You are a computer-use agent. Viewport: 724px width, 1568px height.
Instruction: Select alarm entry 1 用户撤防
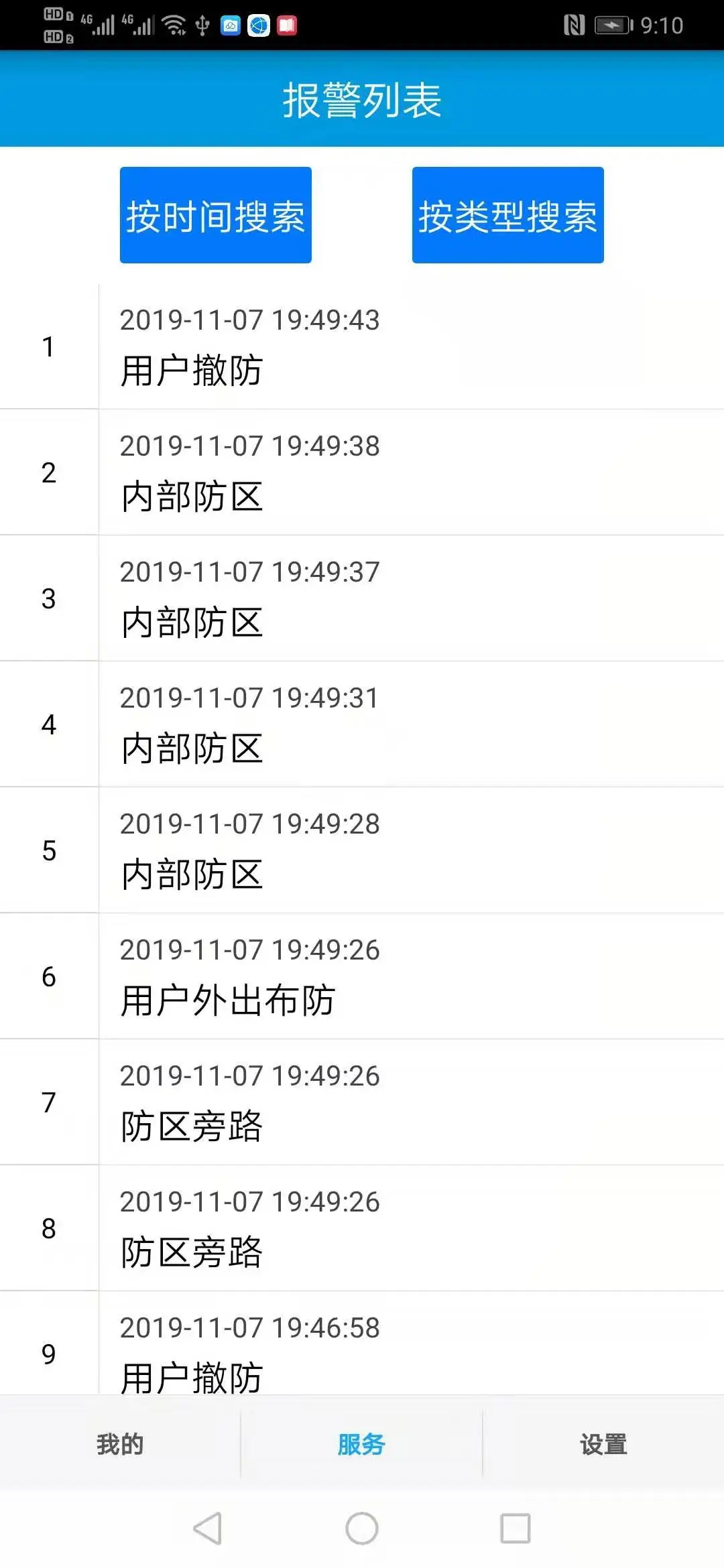click(362, 346)
